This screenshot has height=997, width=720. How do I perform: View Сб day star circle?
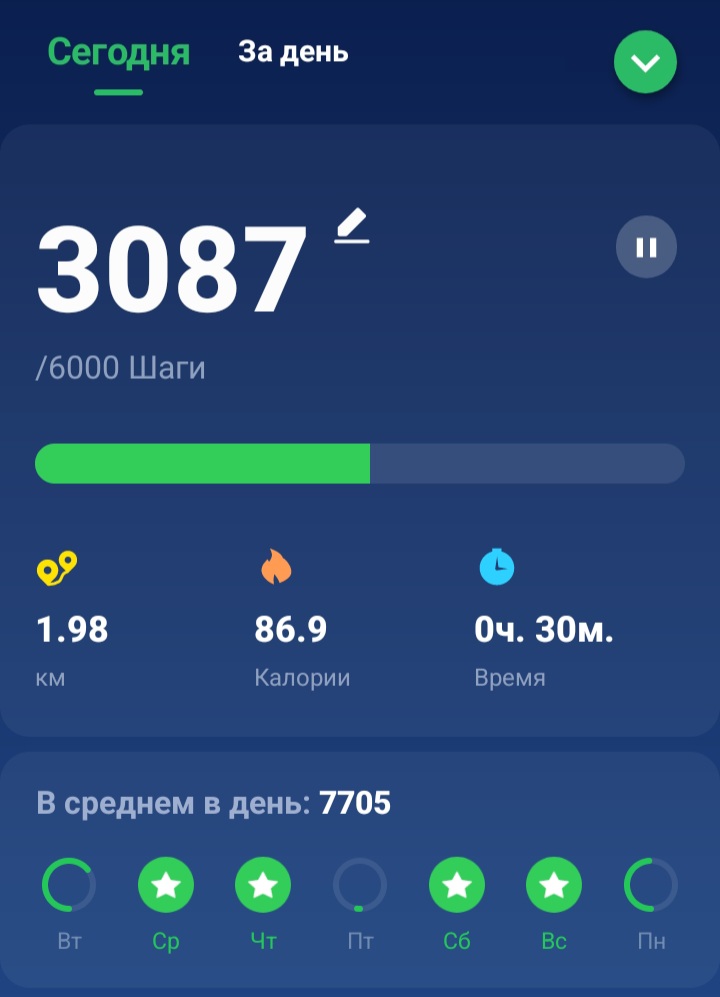point(457,885)
